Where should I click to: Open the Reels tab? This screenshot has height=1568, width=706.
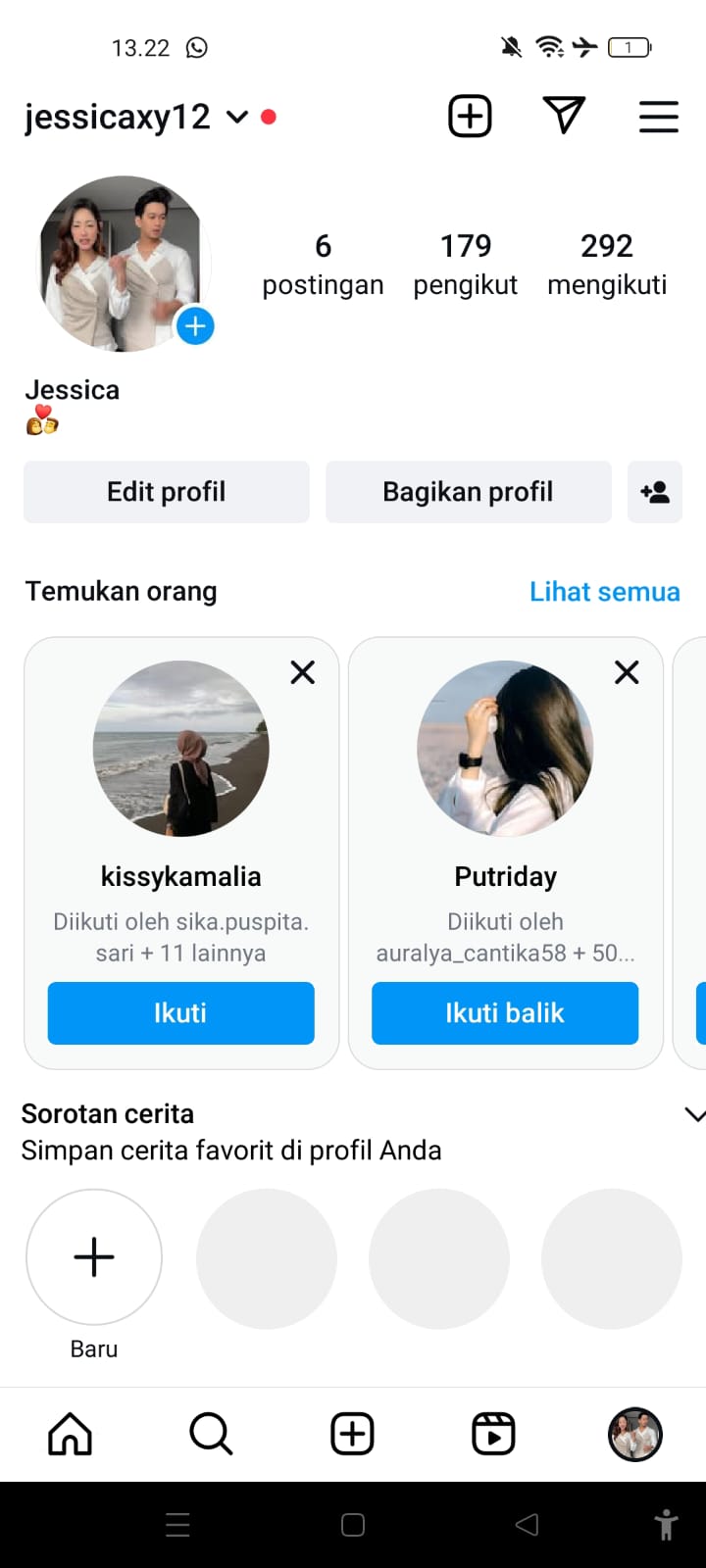click(493, 1434)
